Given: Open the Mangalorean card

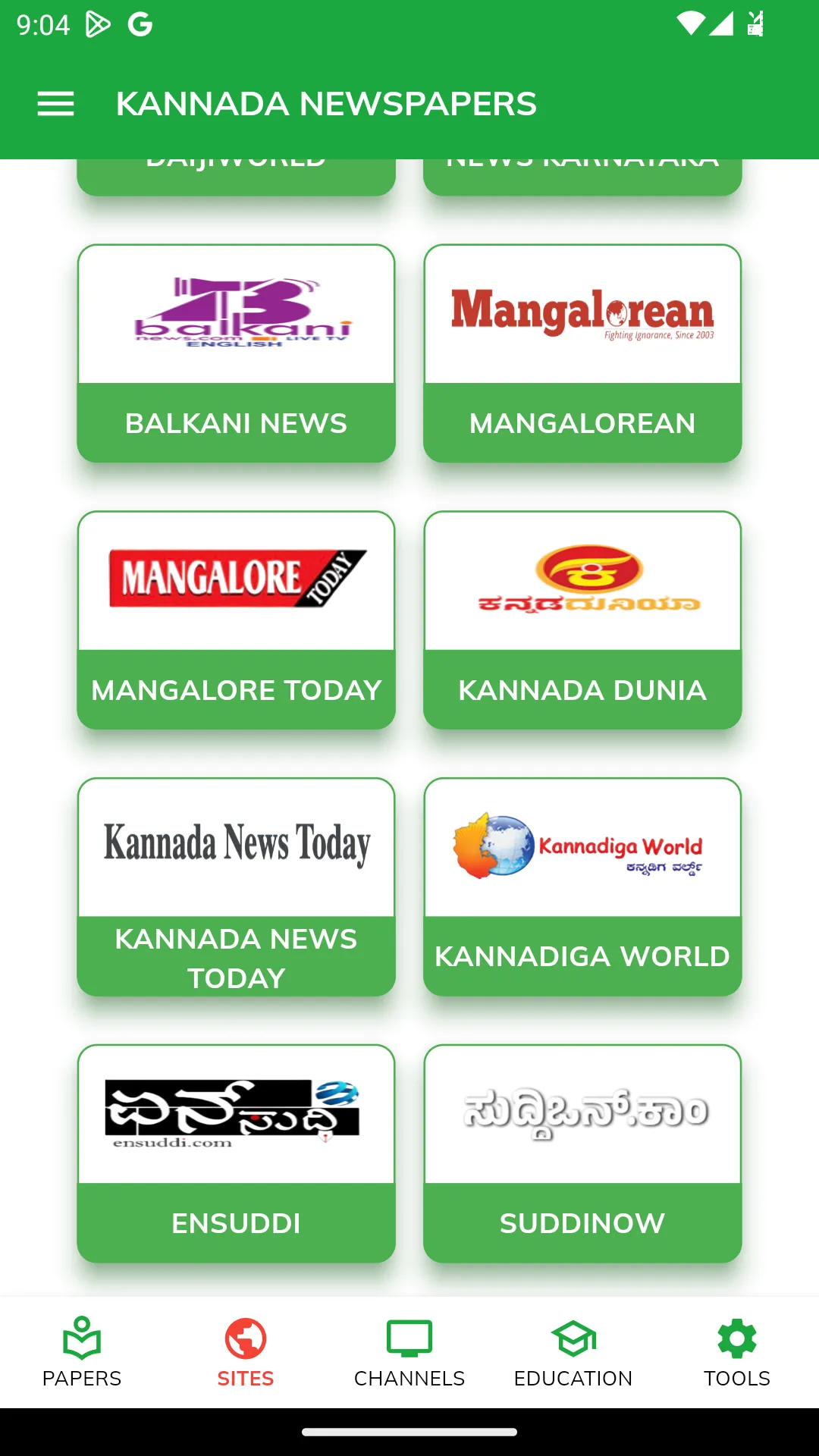Looking at the screenshot, I should pyautogui.click(x=582, y=353).
